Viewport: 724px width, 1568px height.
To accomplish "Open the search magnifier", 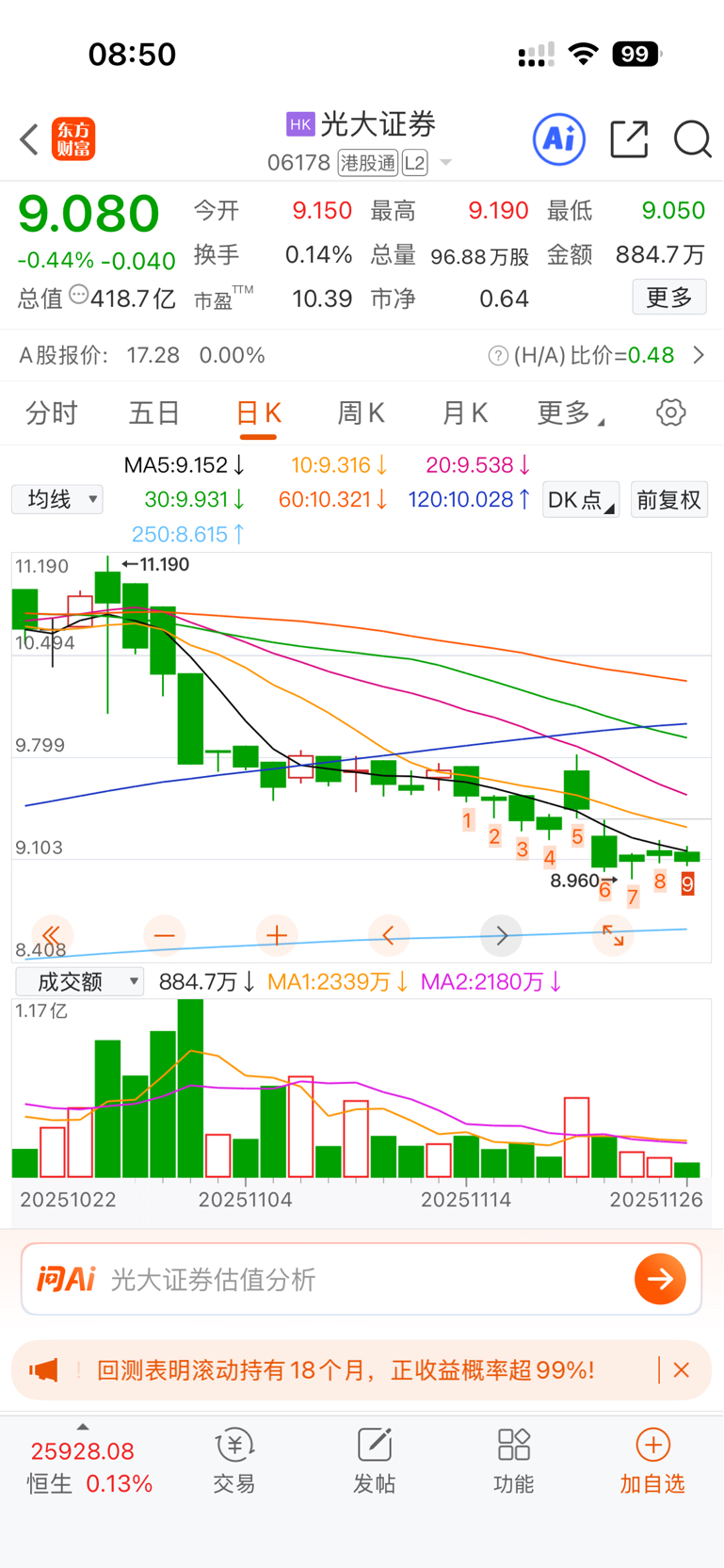I will tap(692, 139).
